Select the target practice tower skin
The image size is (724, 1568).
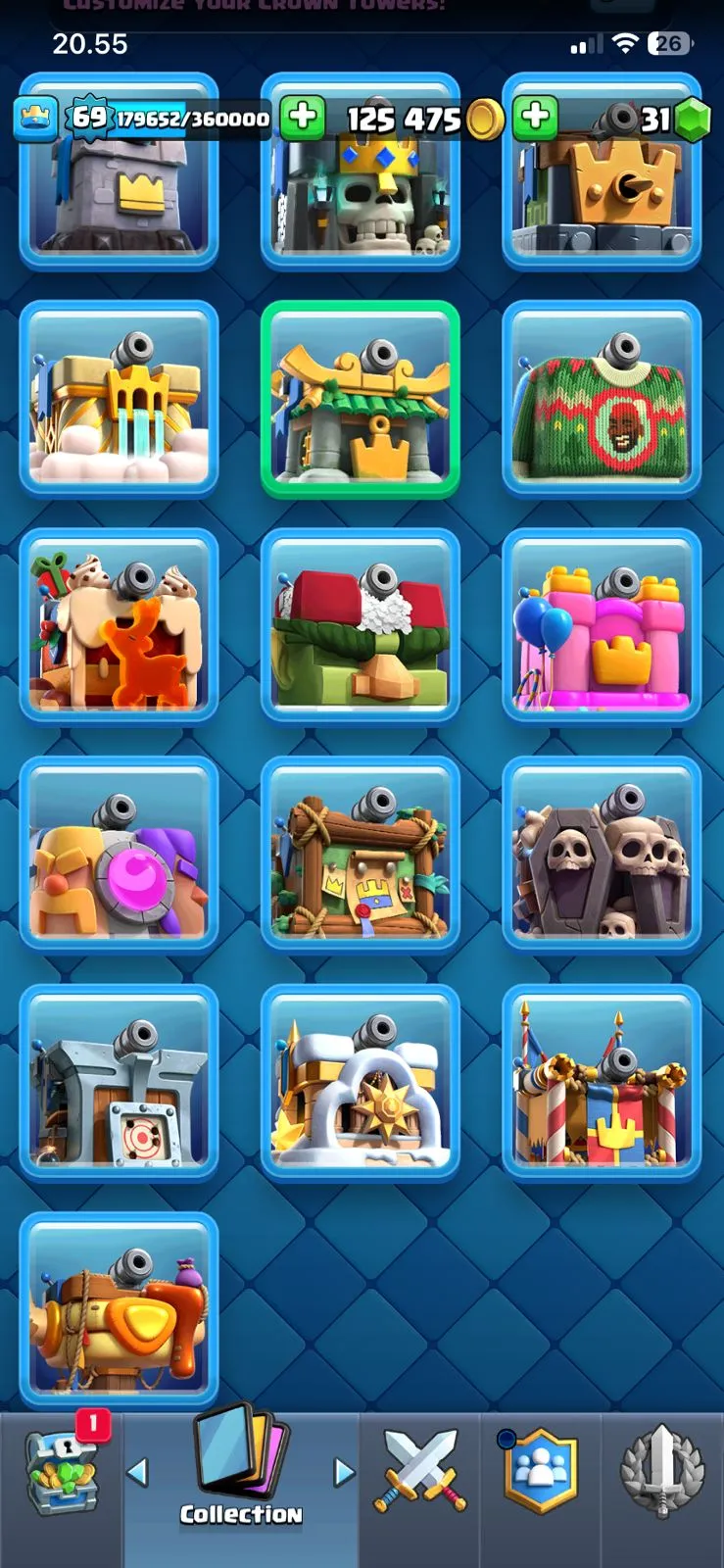point(119,1083)
